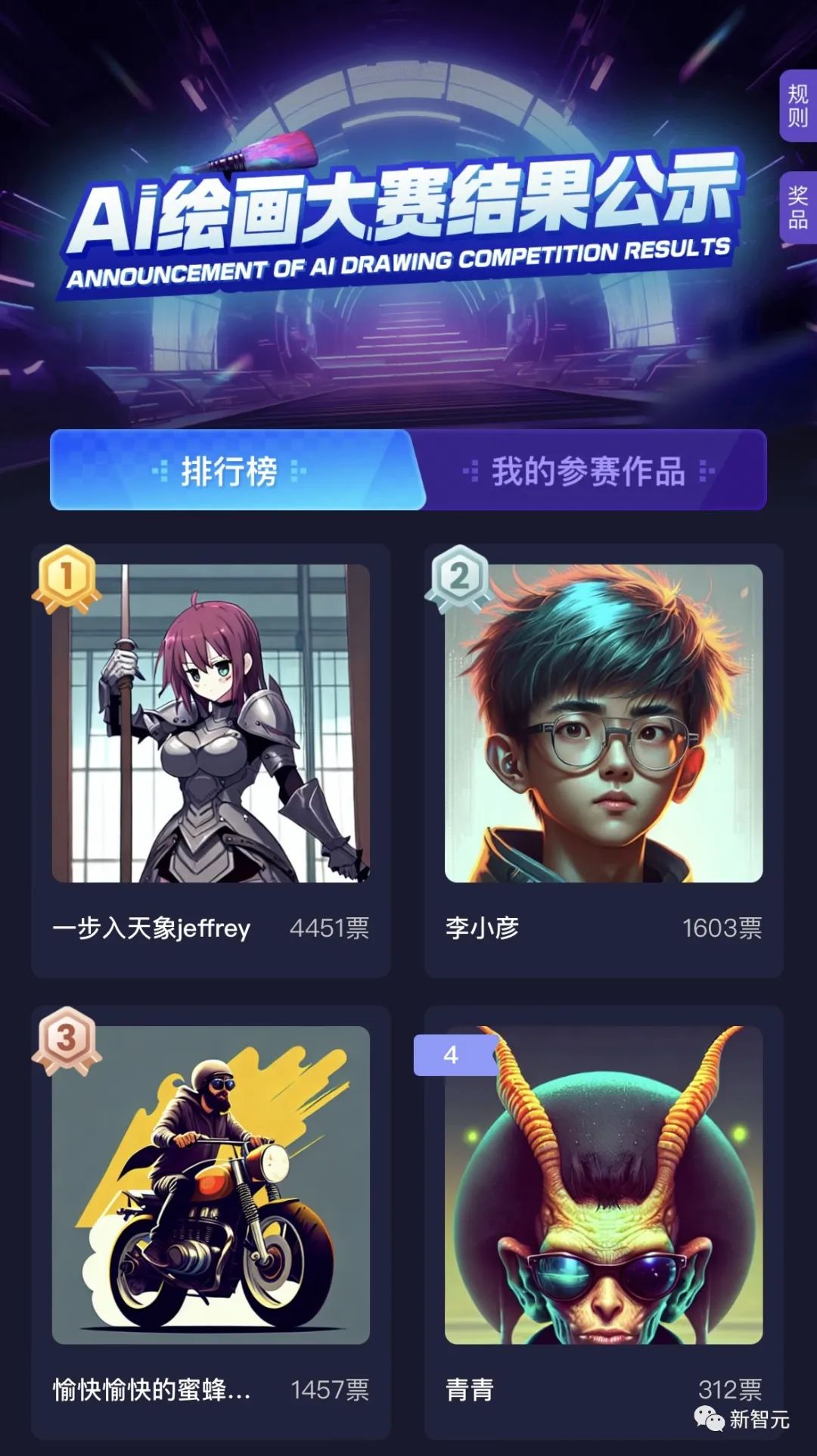Click the gold rank 1 medal icon
Image resolution: width=817 pixels, height=1456 pixels.
pos(67,577)
